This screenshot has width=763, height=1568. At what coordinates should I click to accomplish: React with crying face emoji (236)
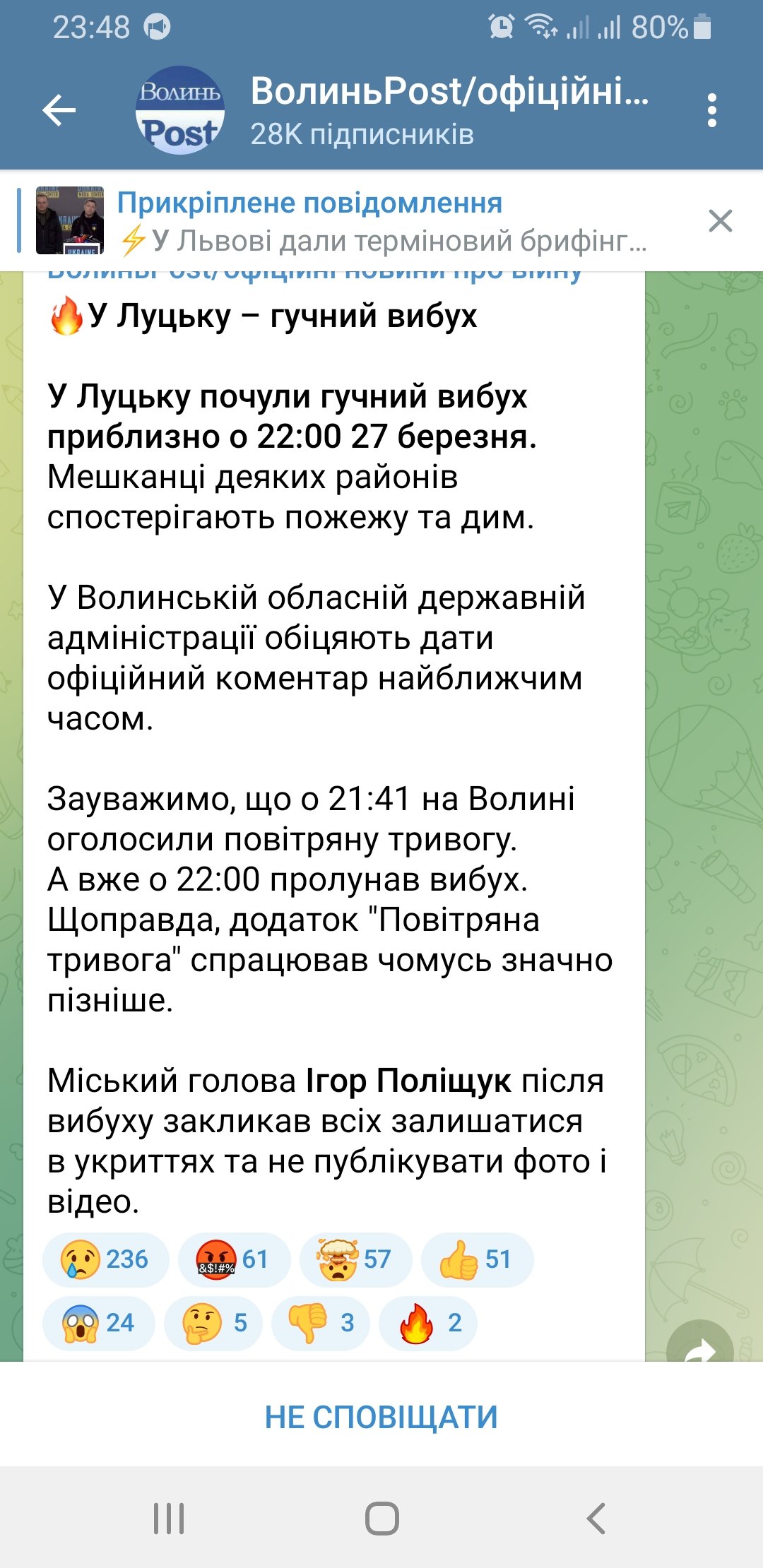(105, 1259)
